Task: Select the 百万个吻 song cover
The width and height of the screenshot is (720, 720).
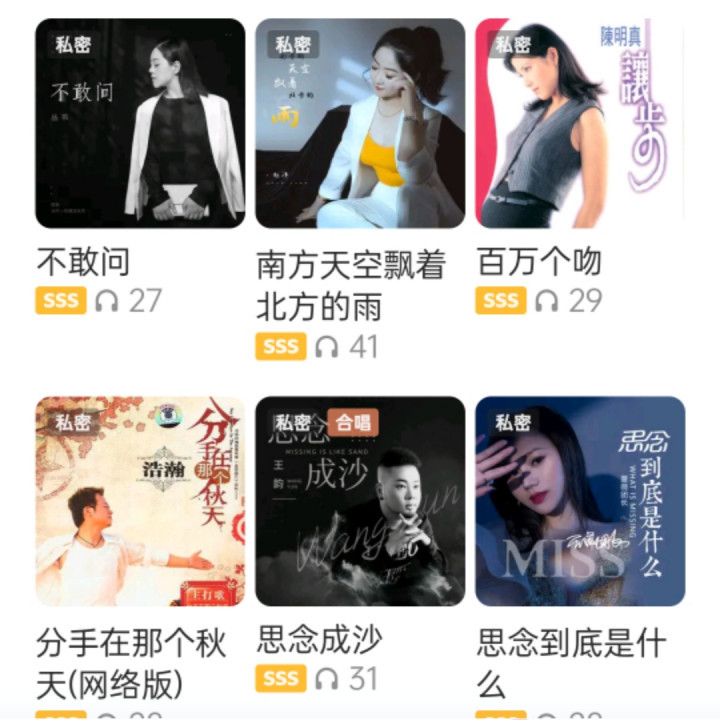Action: (x=580, y=124)
